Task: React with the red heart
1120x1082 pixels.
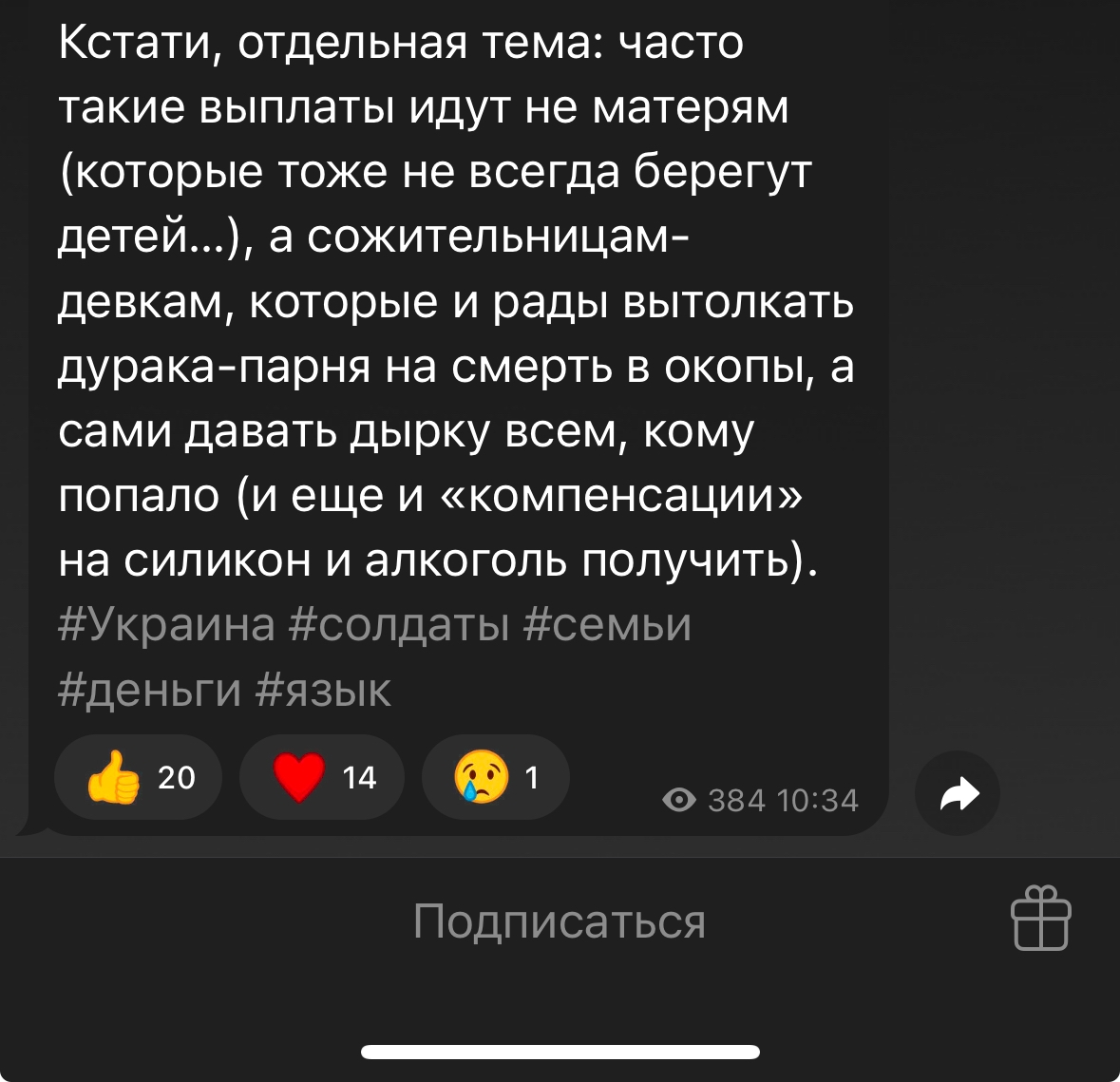Action: (x=322, y=777)
